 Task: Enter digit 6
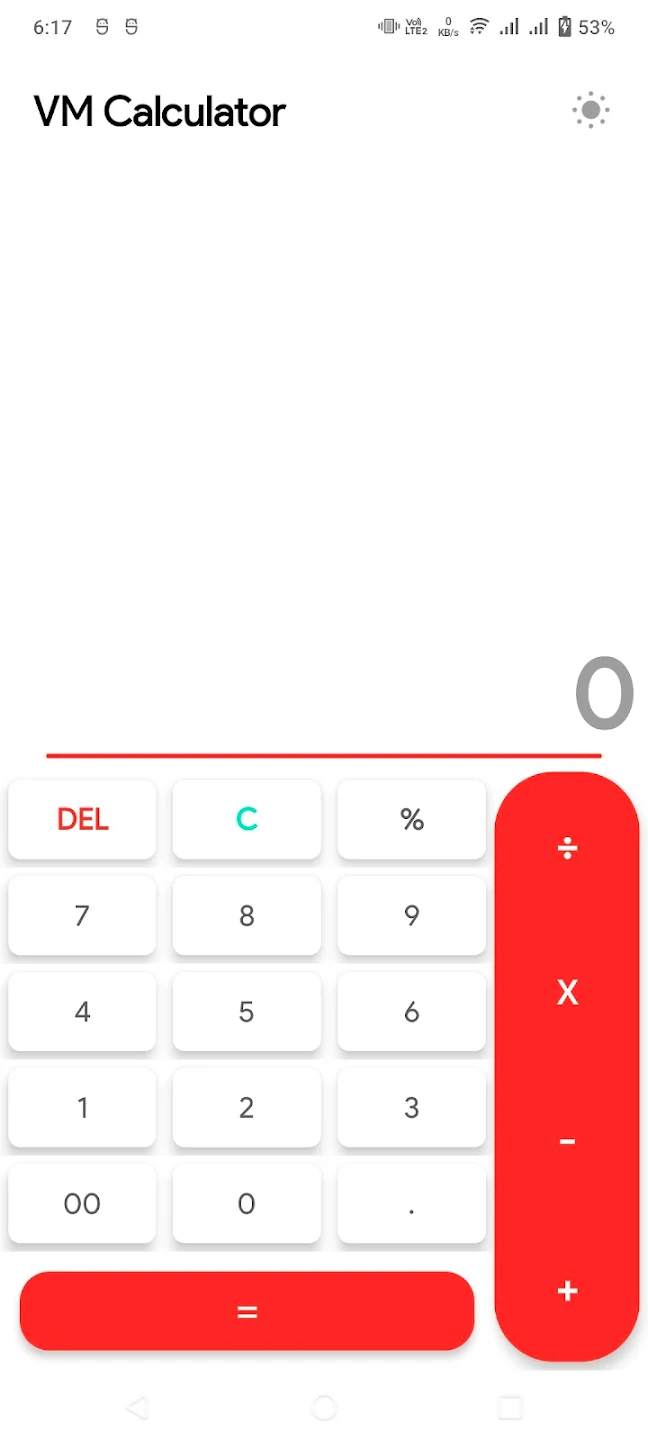[x=412, y=1011]
